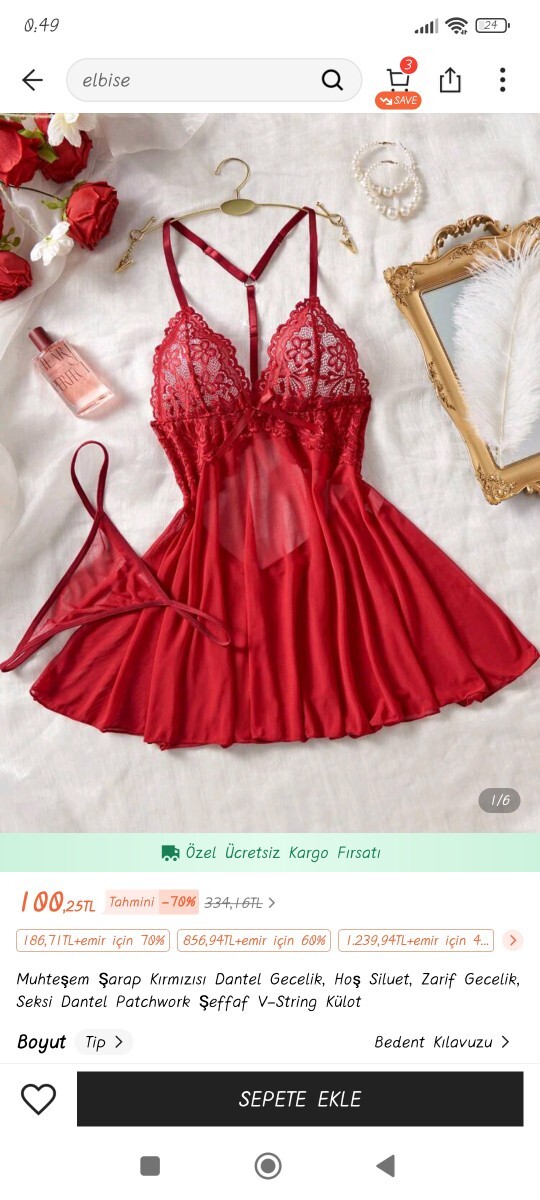Go back using the top-left arrow
Screen dimensions: 540x1200
point(32,80)
